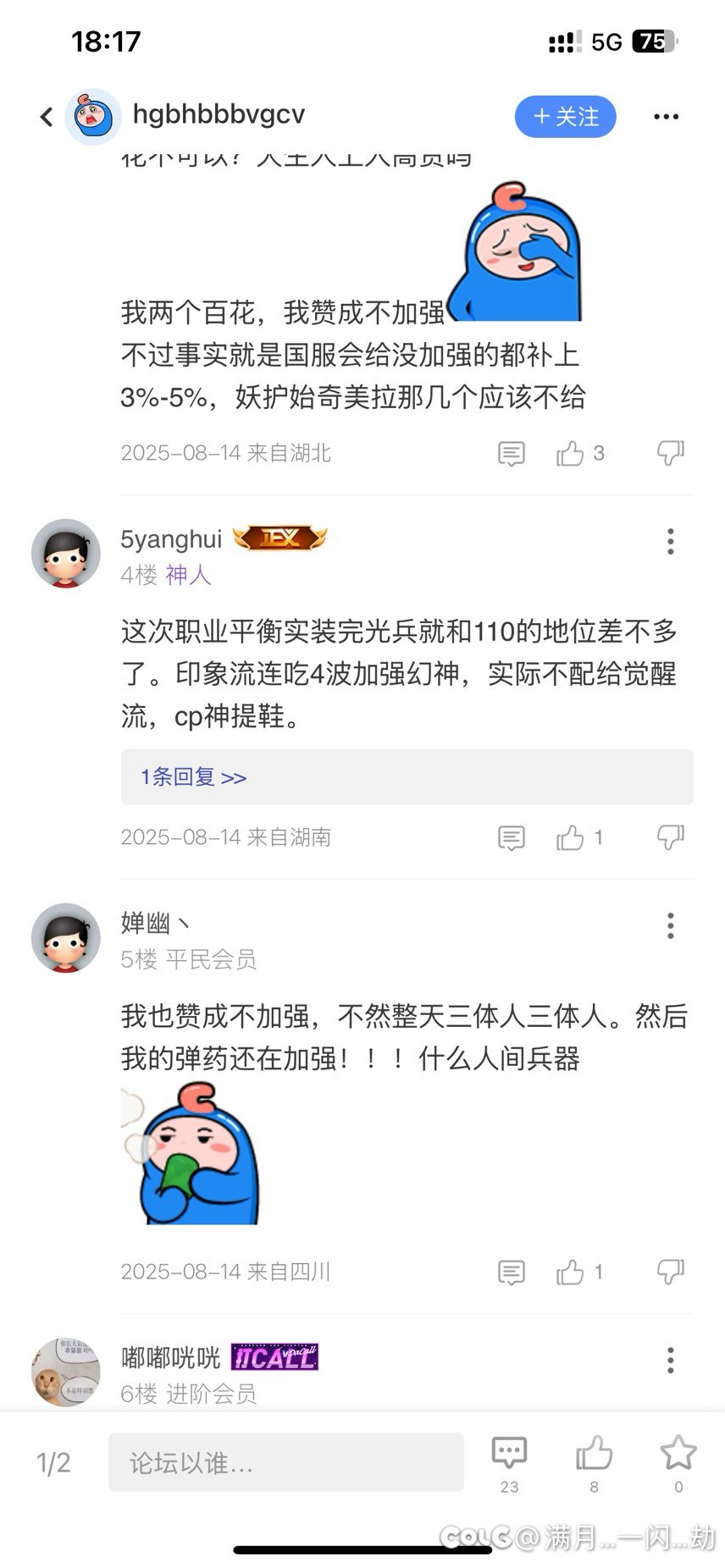Image resolution: width=725 pixels, height=1568 pixels.
Task: Open the top bar overflow menu
Action: 666,117
